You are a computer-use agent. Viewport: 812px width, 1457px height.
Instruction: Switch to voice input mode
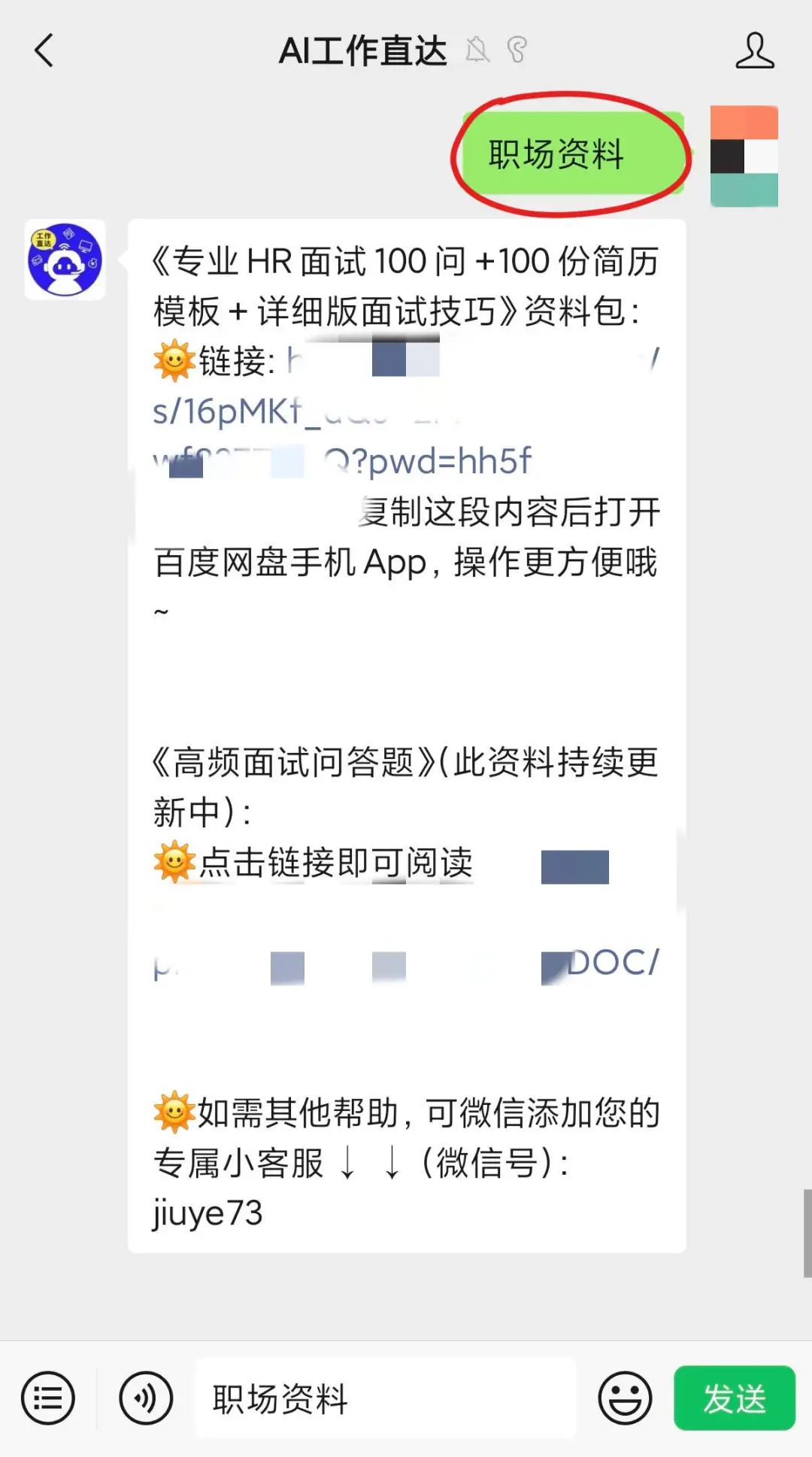[146, 1398]
